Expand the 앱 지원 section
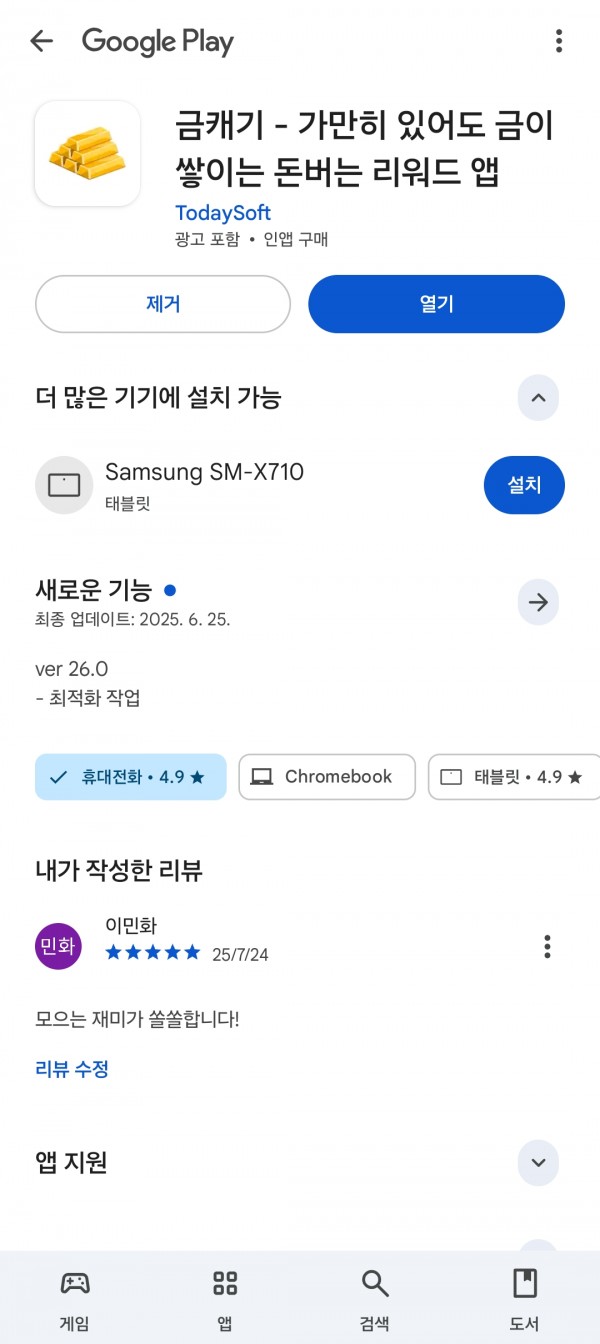The image size is (600, 1344). (538, 1162)
